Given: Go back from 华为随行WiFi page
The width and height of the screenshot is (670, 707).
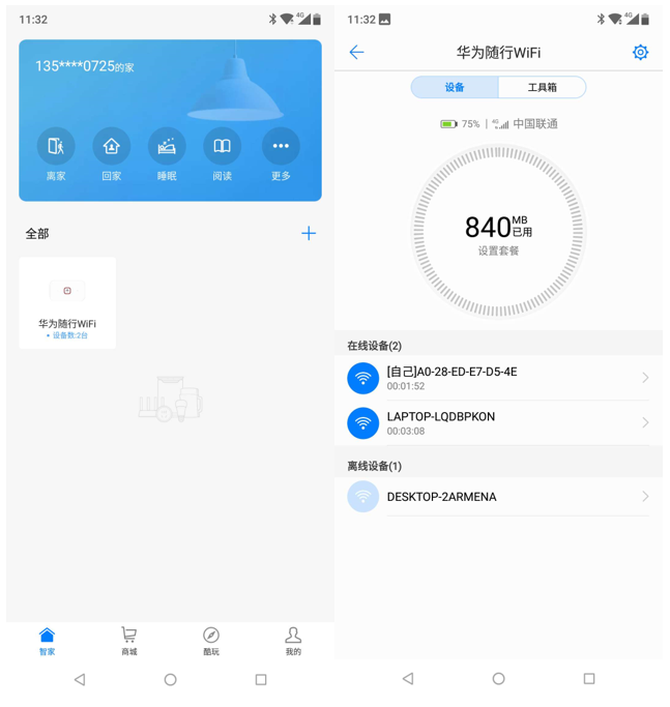Looking at the screenshot, I should (357, 53).
